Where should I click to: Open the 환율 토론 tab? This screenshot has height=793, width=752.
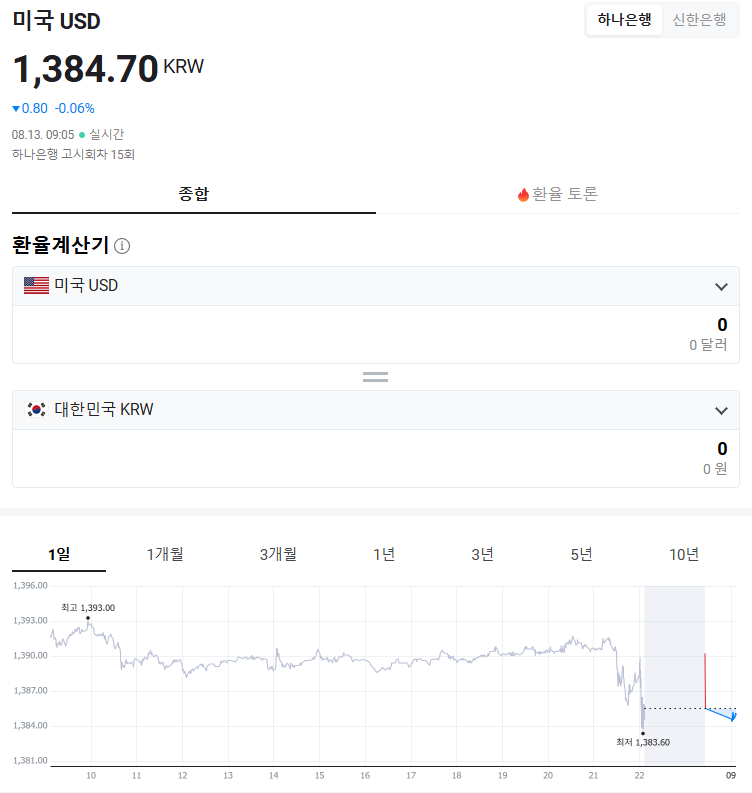(x=558, y=194)
